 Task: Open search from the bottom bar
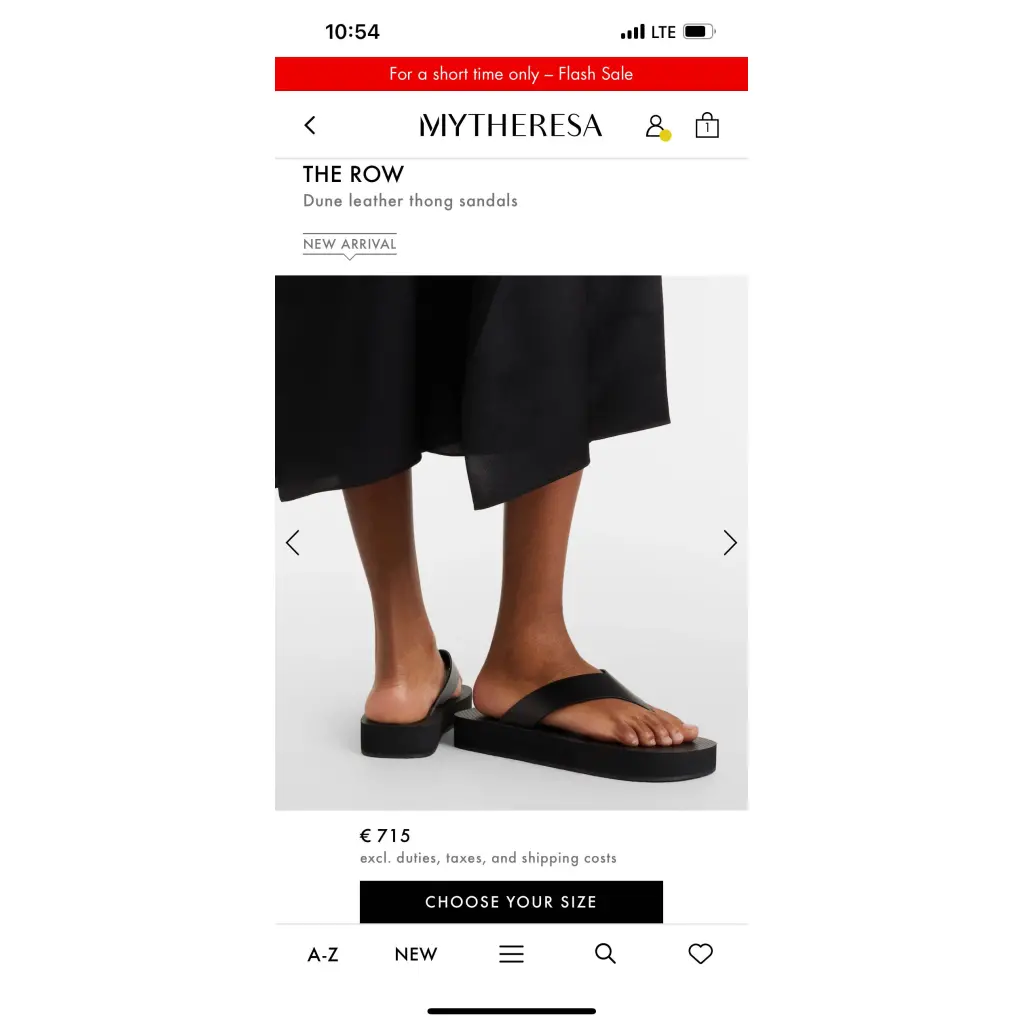605,954
